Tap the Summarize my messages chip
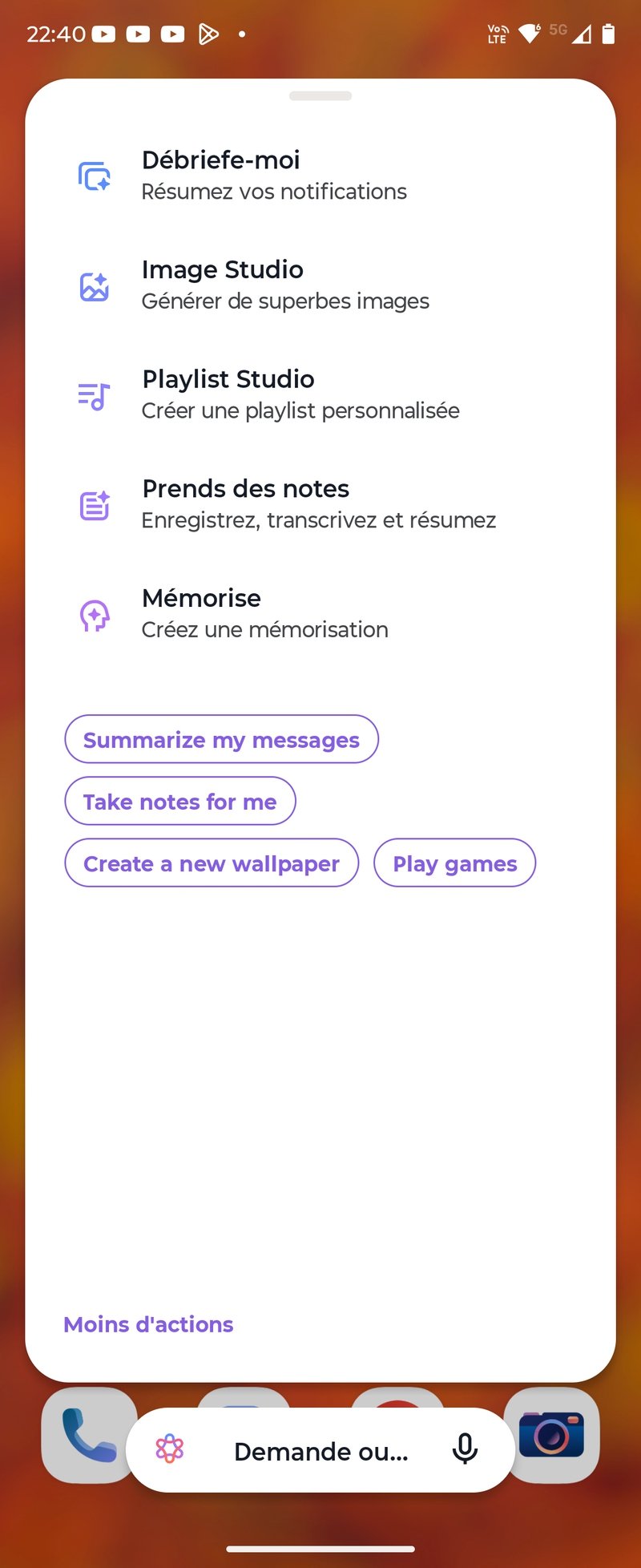641x1568 pixels. point(221,739)
